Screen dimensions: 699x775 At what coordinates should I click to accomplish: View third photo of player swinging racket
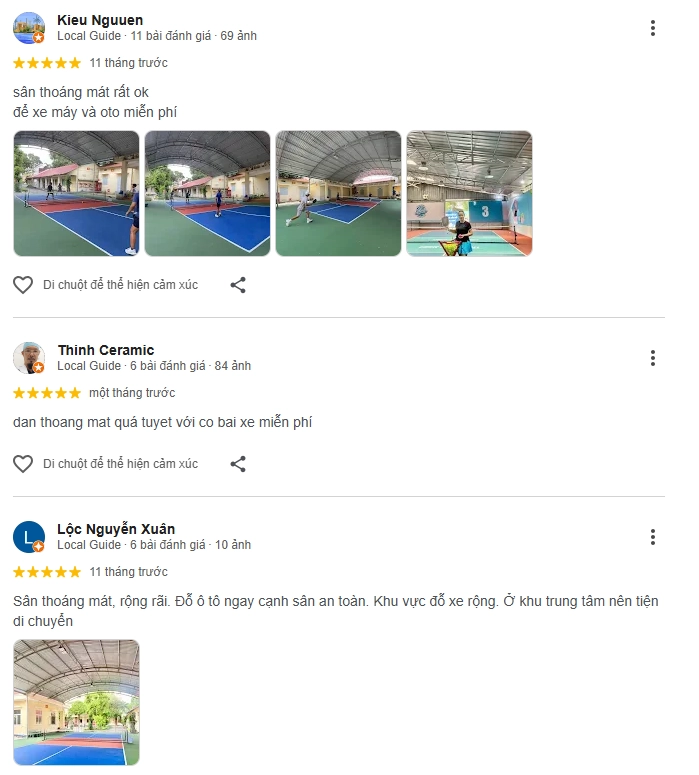pyautogui.click(x=338, y=193)
